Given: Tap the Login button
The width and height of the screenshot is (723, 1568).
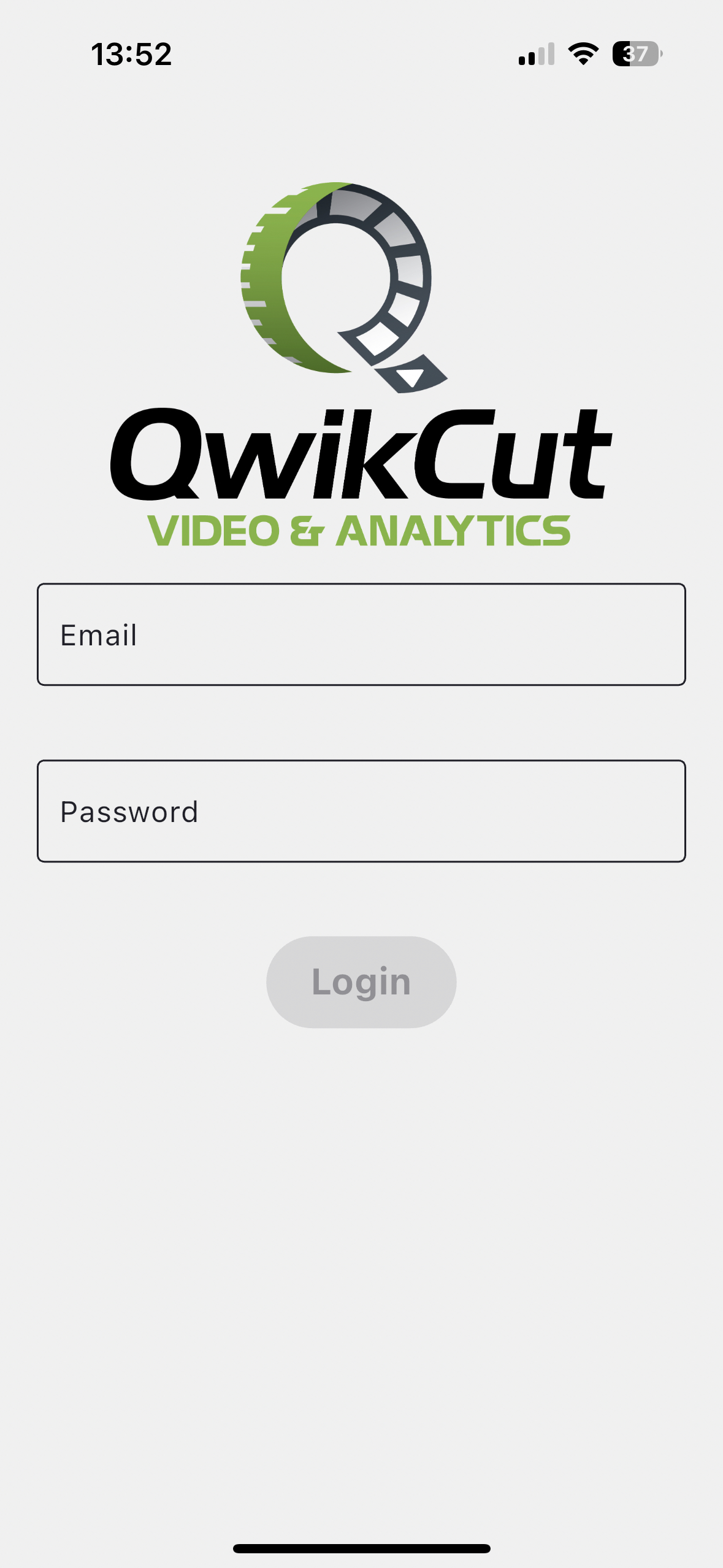Looking at the screenshot, I should point(361,982).
